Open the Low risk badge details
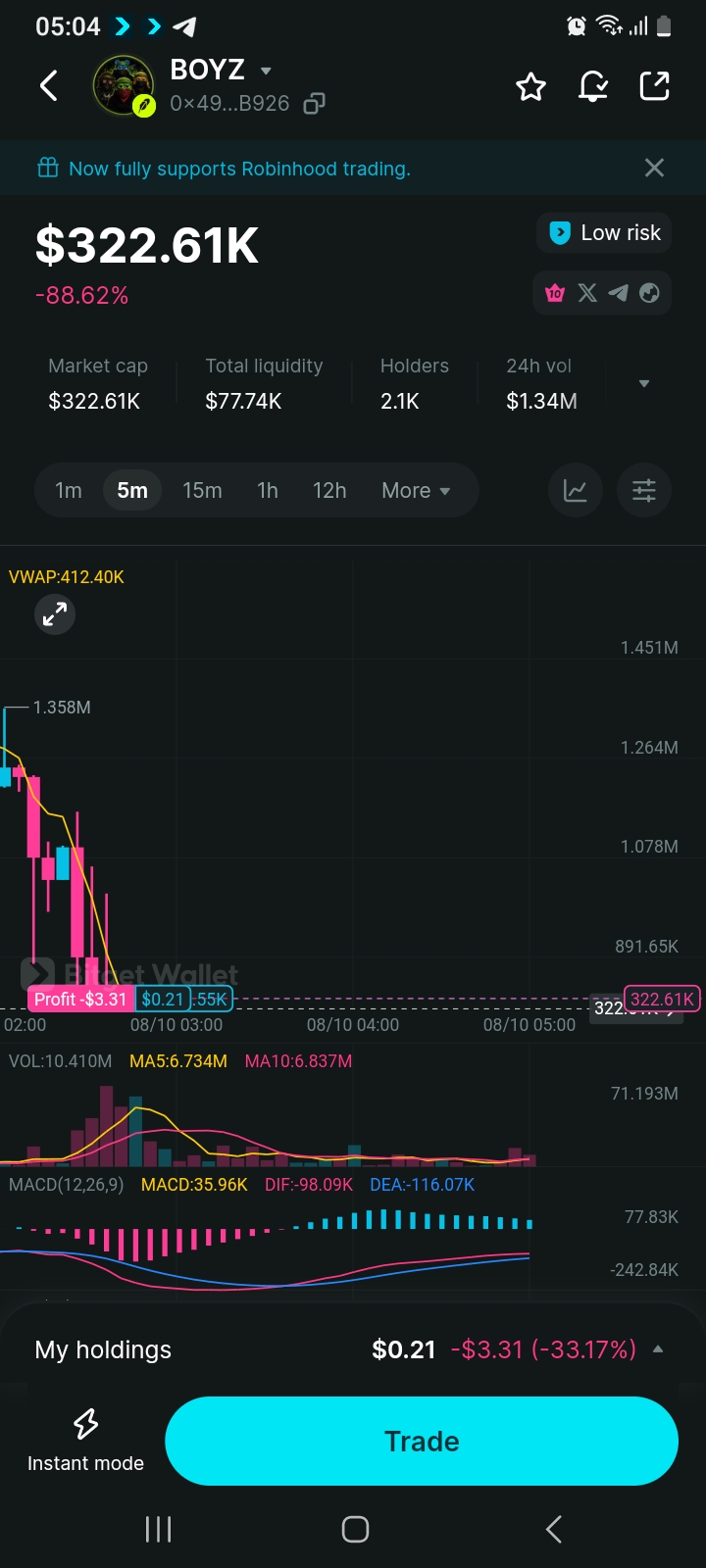 604,232
